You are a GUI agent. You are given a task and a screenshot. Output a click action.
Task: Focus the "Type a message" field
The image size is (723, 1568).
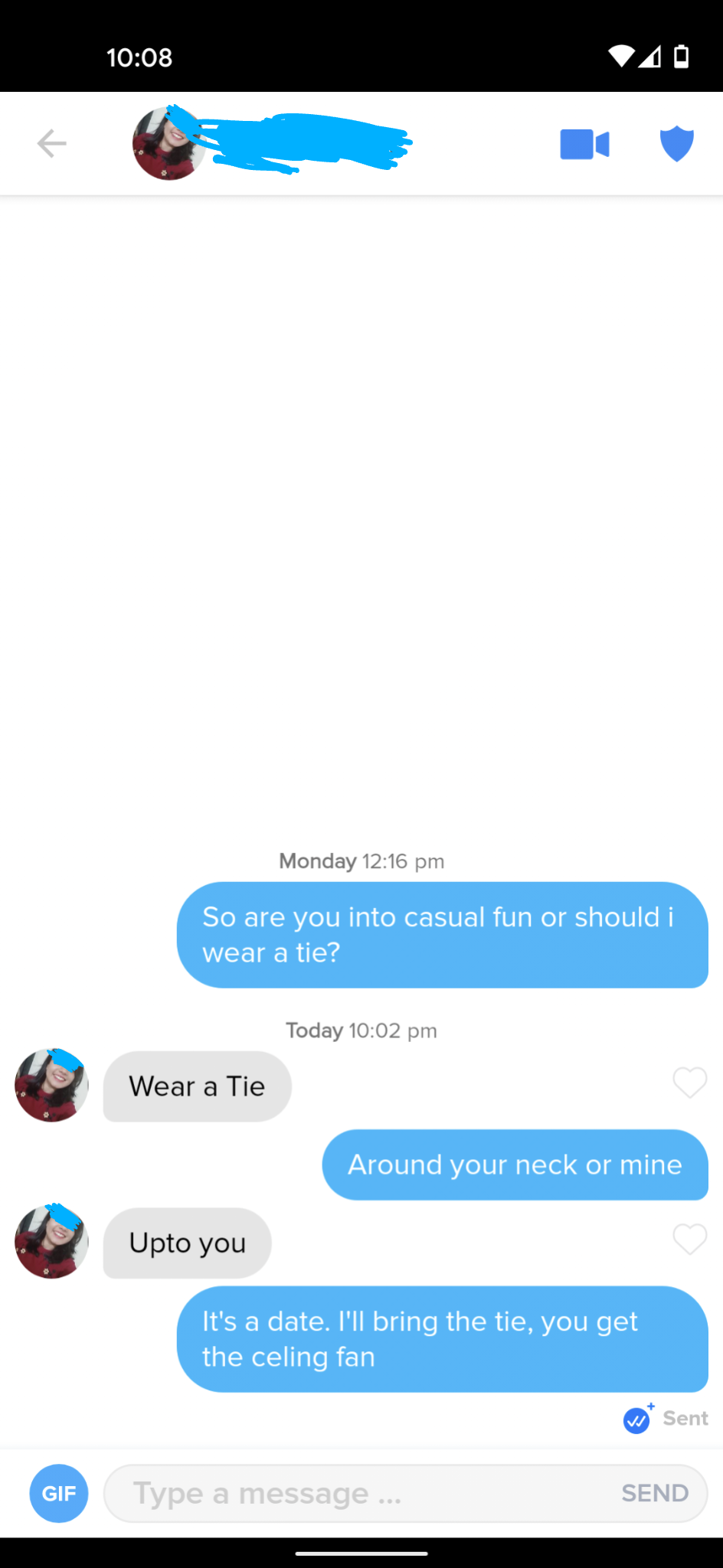coord(360,1493)
